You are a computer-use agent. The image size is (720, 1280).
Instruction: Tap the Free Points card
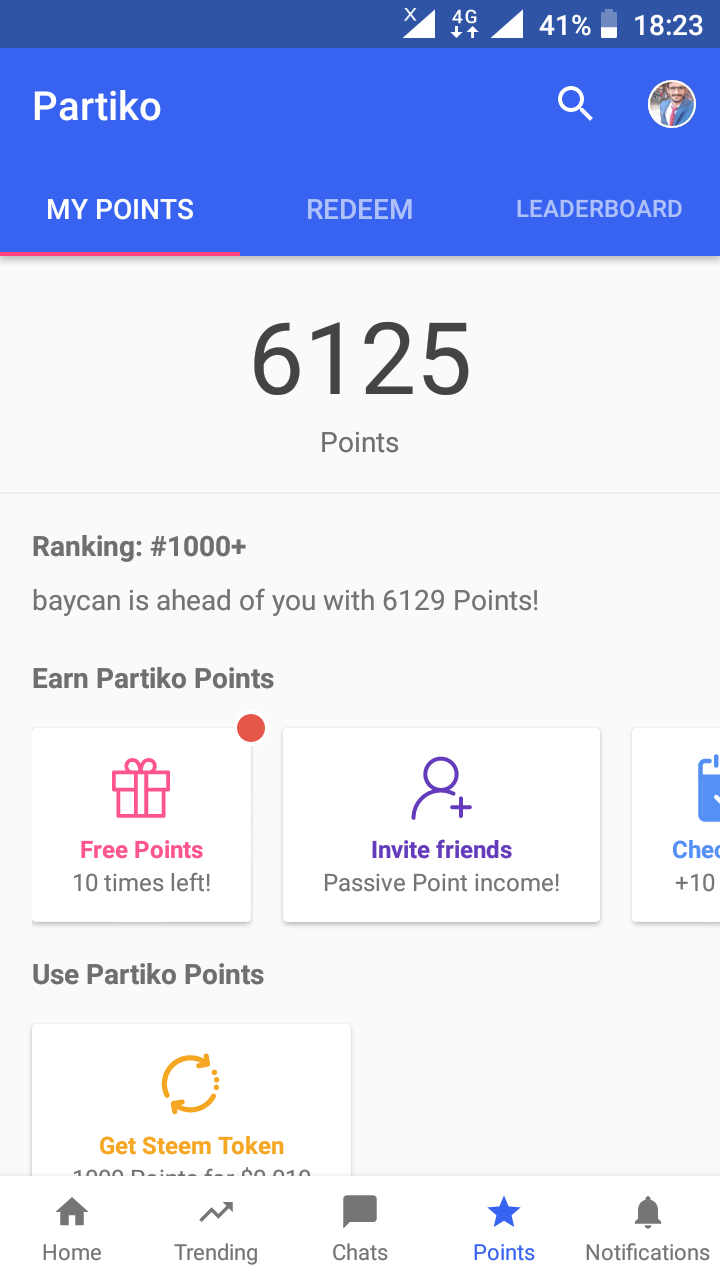coord(141,824)
